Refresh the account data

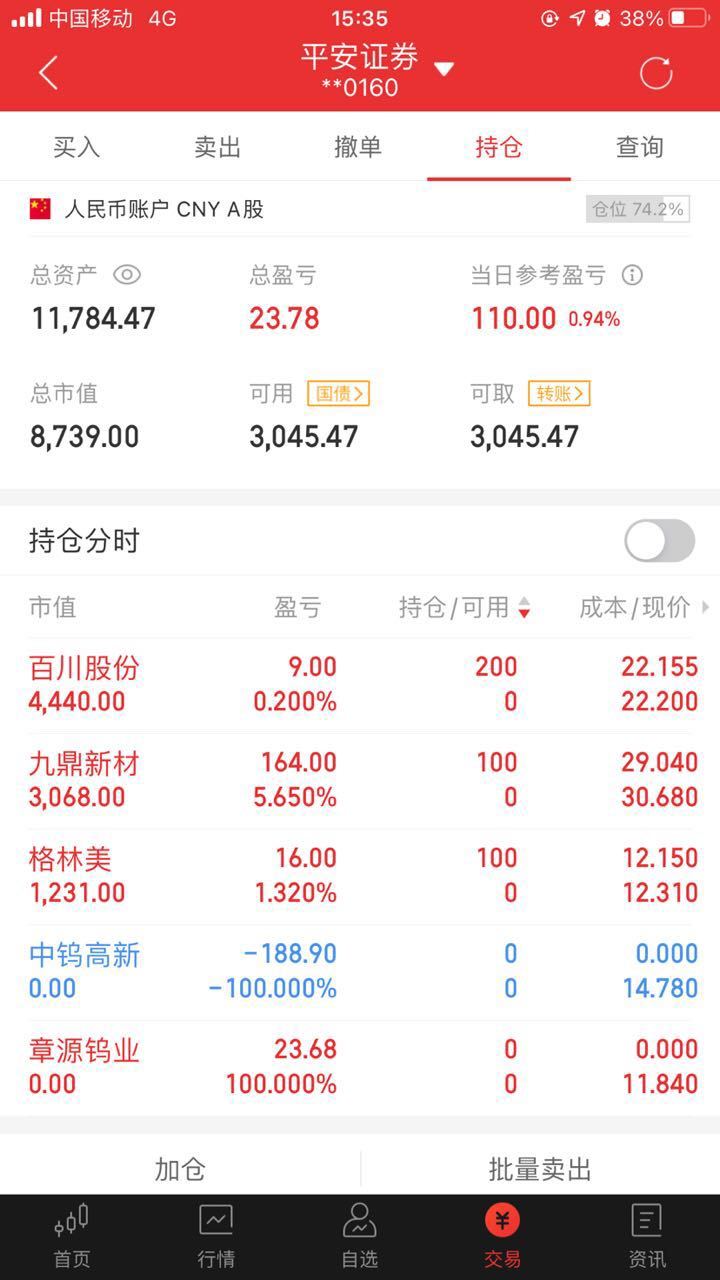pos(656,73)
